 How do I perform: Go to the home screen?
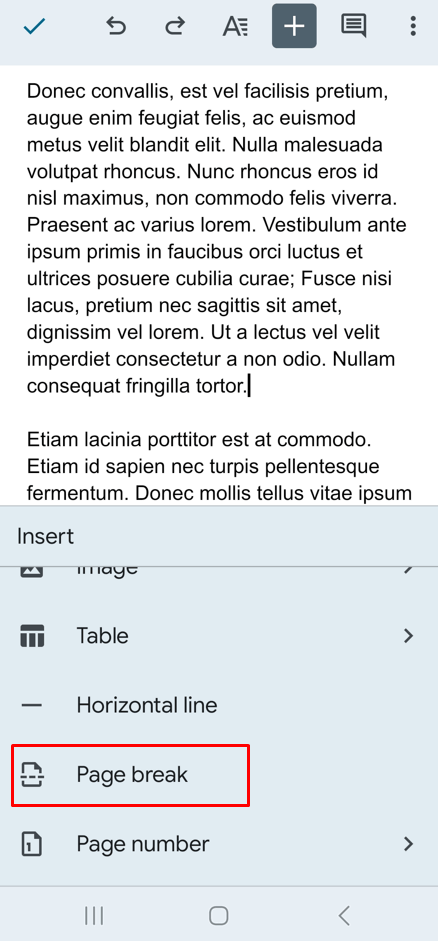pyautogui.click(x=218, y=915)
